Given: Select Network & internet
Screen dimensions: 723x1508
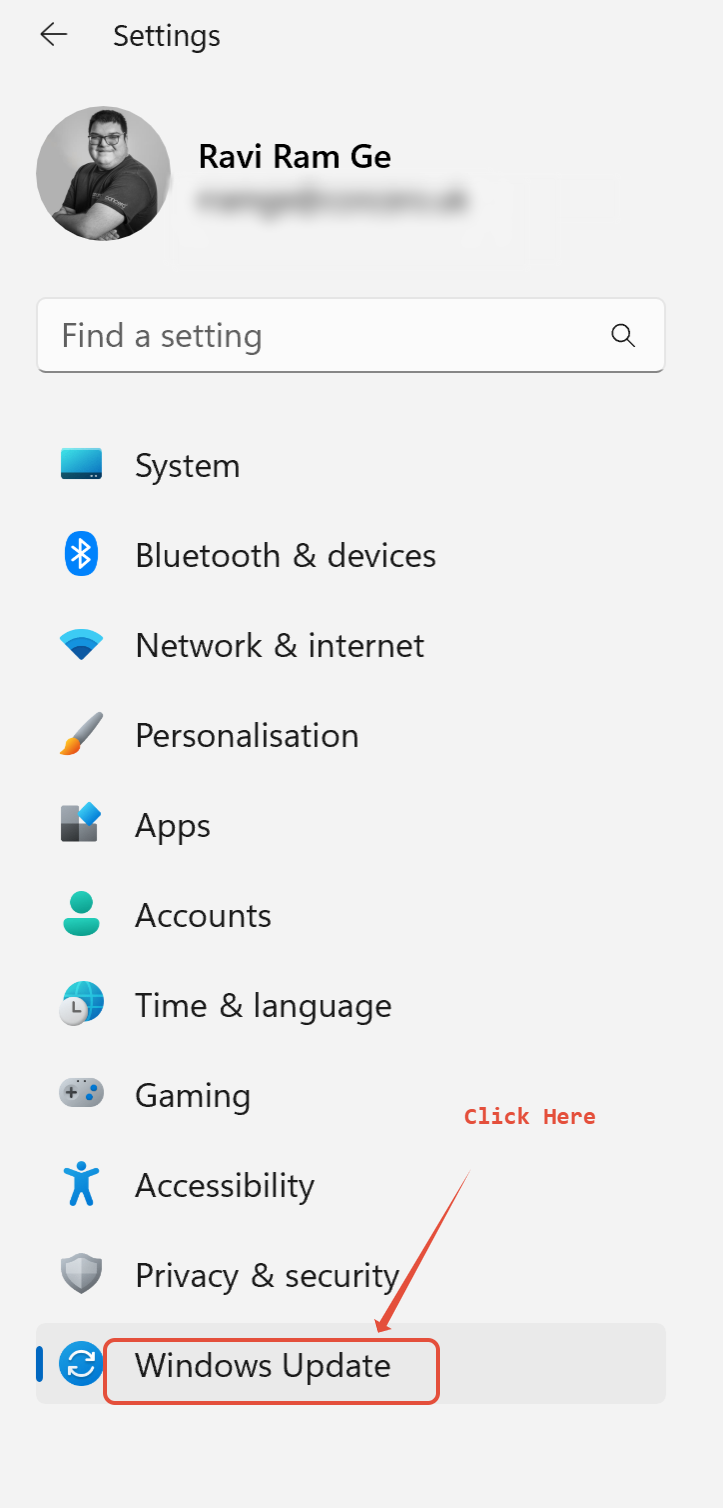Looking at the screenshot, I should [x=279, y=646].
